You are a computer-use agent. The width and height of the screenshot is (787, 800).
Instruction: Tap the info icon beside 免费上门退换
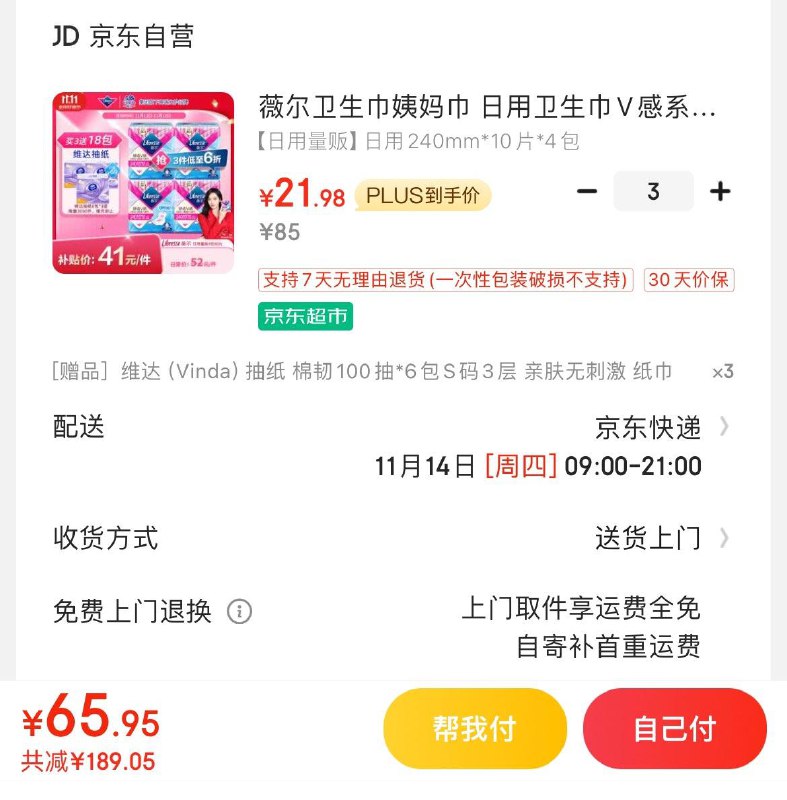pyautogui.click(x=238, y=611)
